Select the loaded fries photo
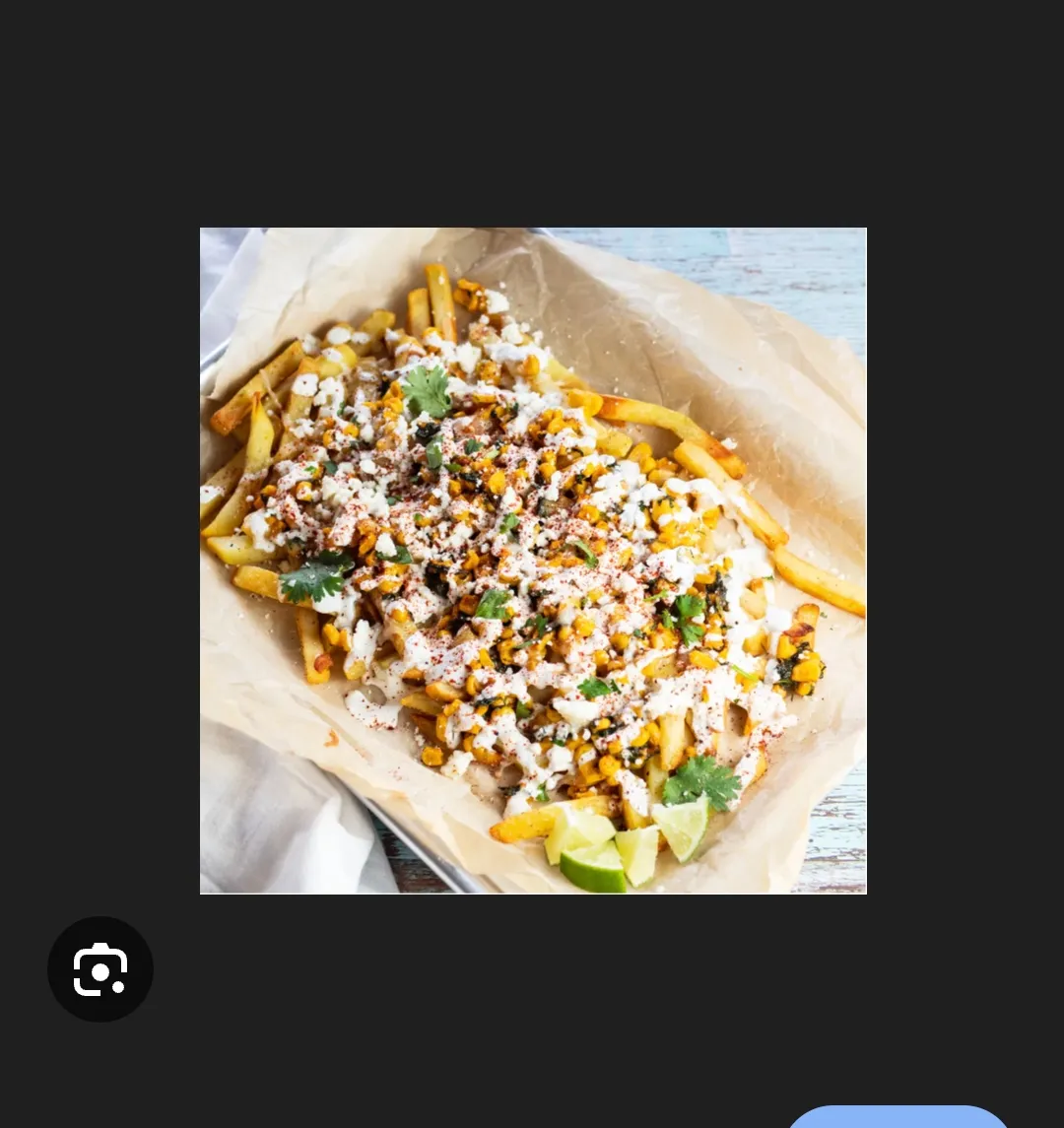The image size is (1064, 1128). (532, 560)
